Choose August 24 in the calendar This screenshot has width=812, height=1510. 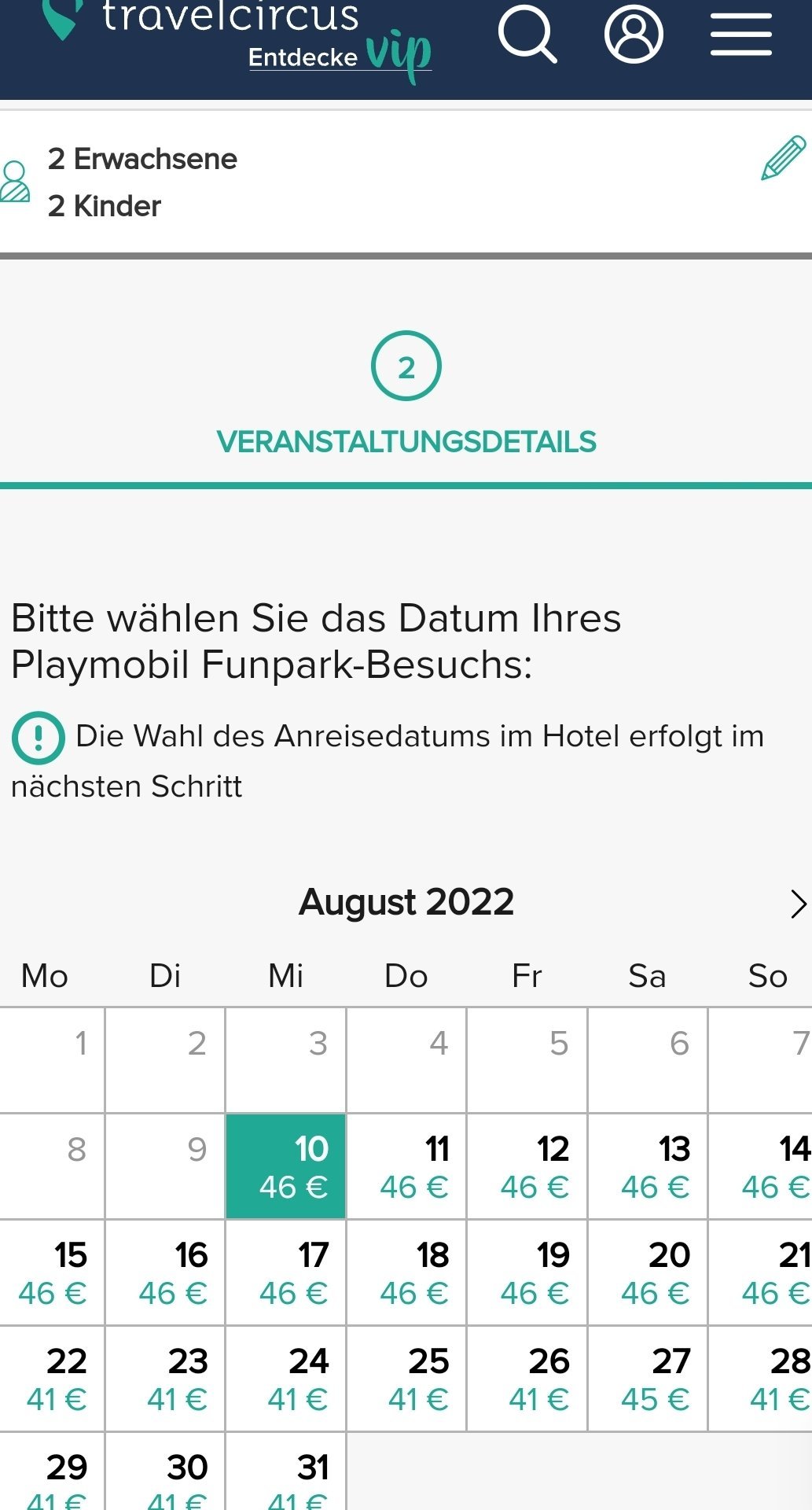click(286, 1379)
